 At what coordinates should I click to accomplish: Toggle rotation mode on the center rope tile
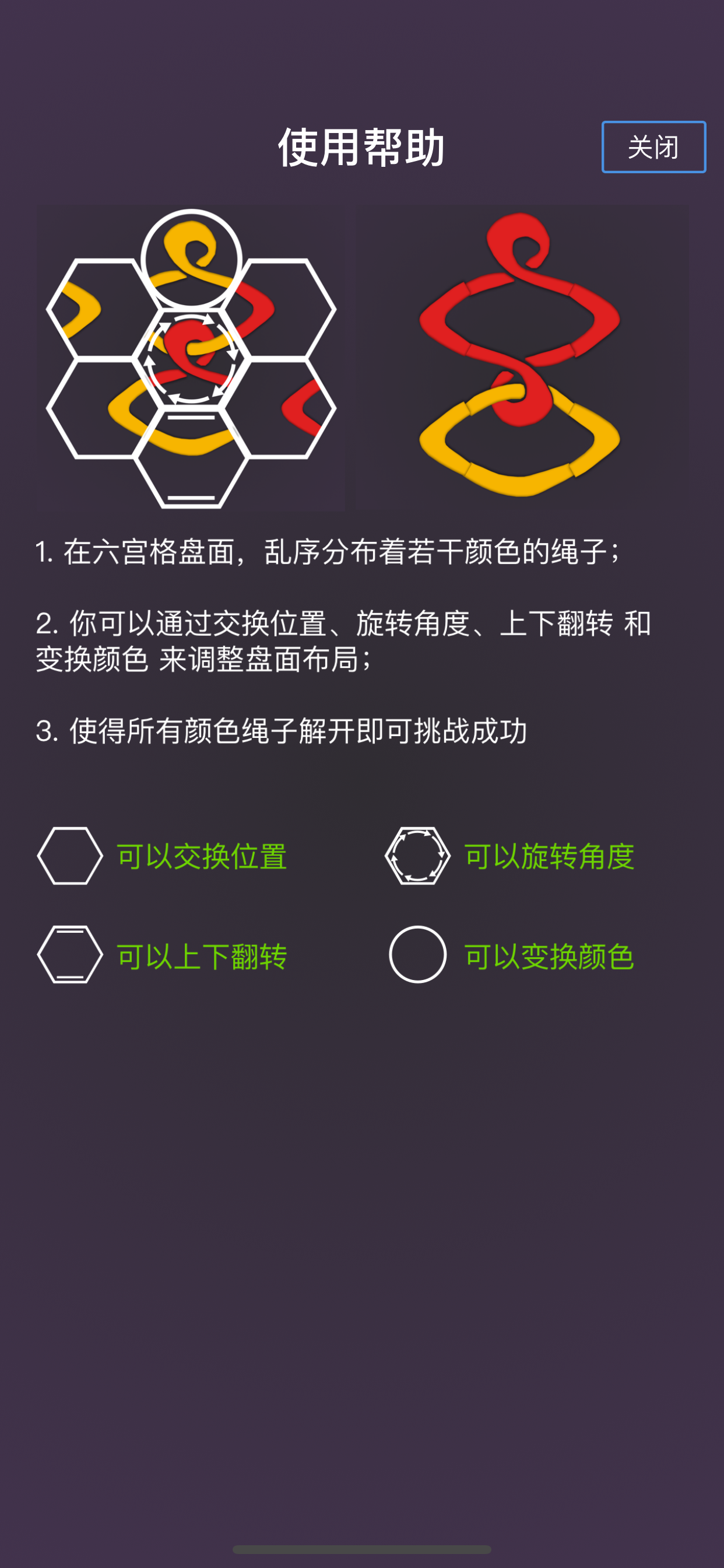tap(191, 359)
